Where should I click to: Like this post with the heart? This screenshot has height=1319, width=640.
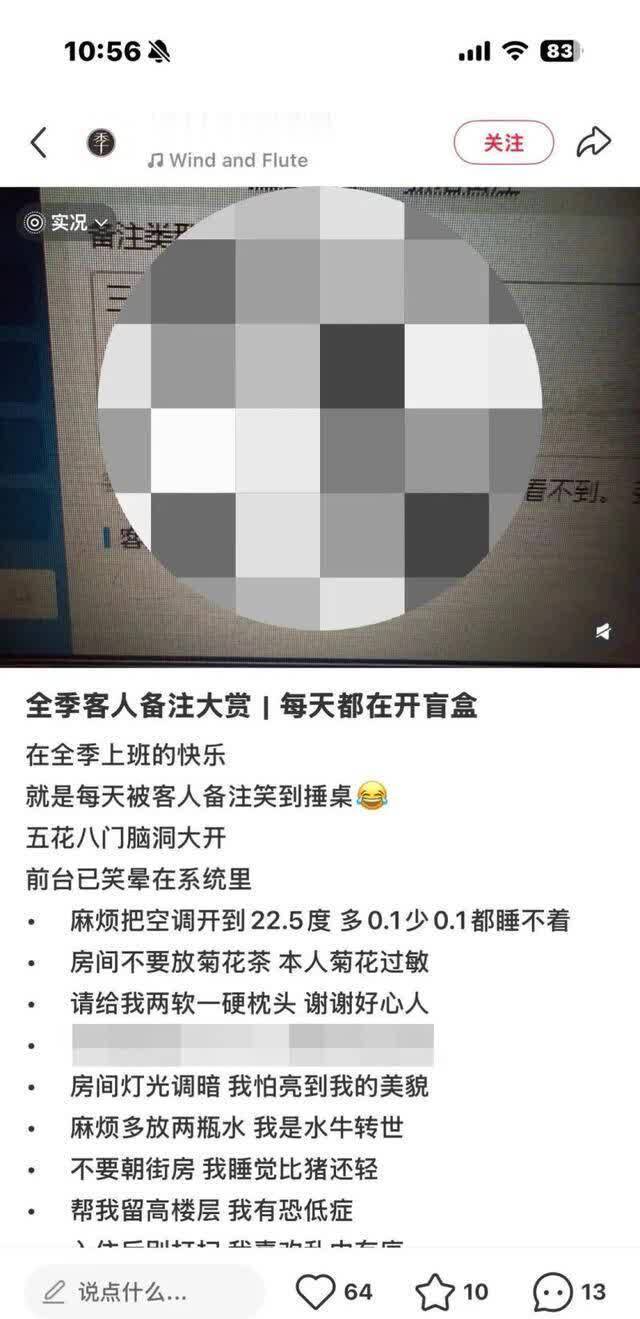pyautogui.click(x=316, y=1291)
